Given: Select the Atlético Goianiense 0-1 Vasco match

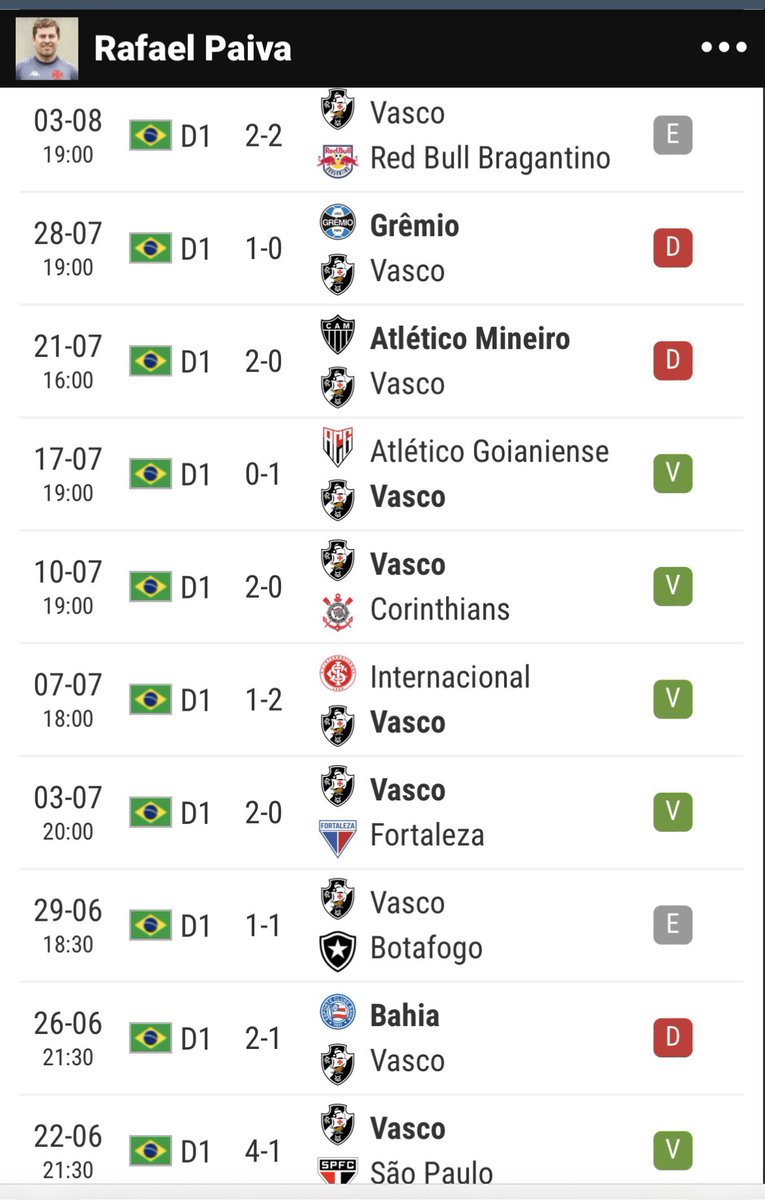Looking at the screenshot, I should 380,474.
